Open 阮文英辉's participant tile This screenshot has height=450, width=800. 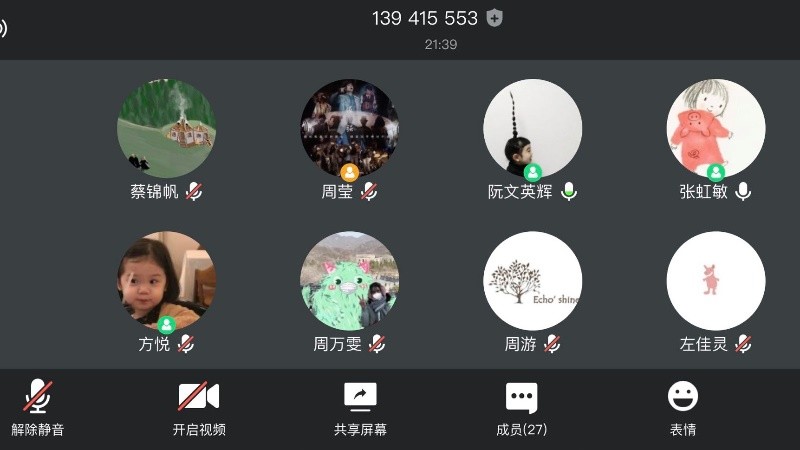coord(533,129)
